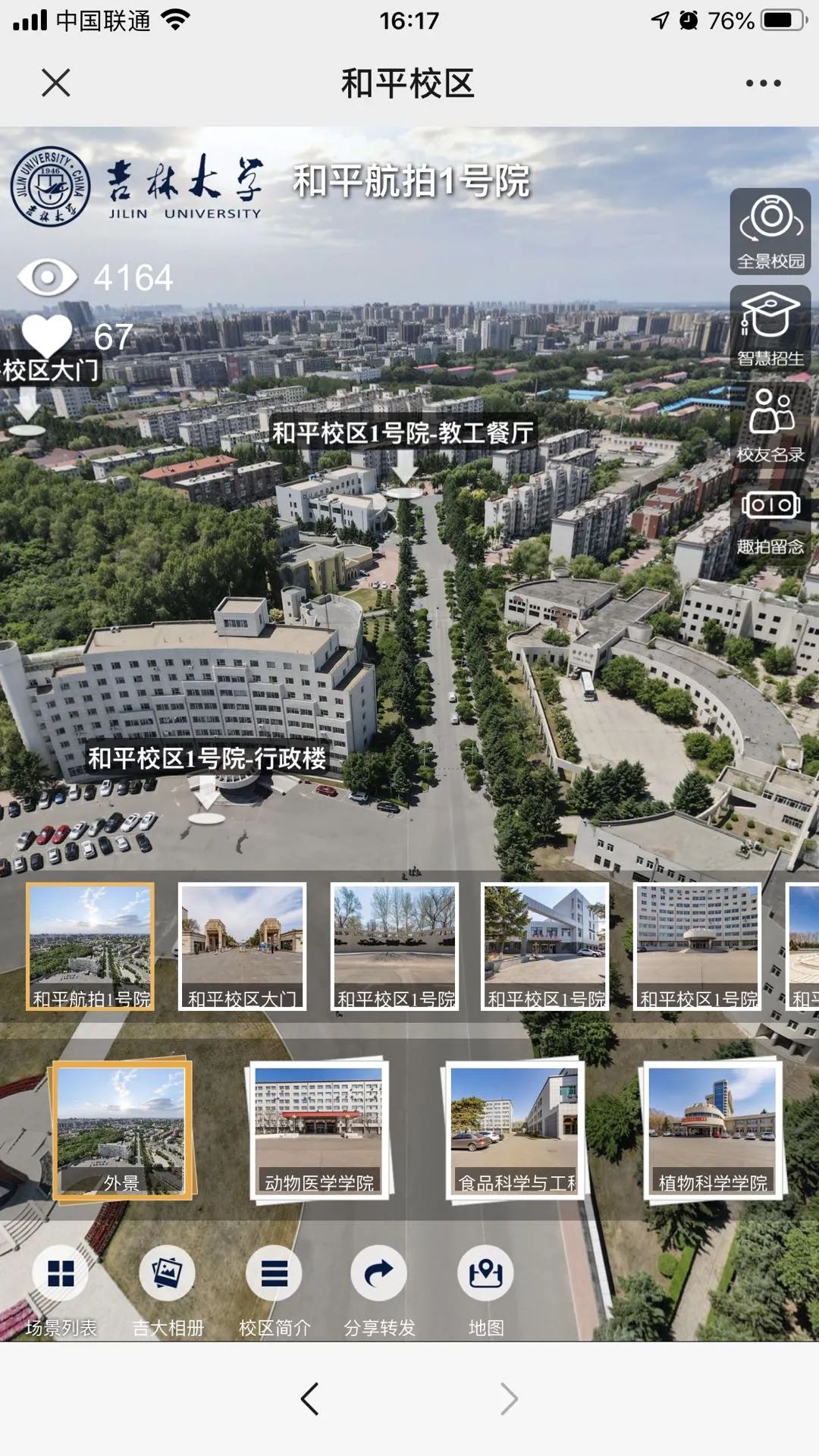Open 趣拍留念 photo souvenir
This screenshot has height=1456, width=819.
tap(770, 519)
